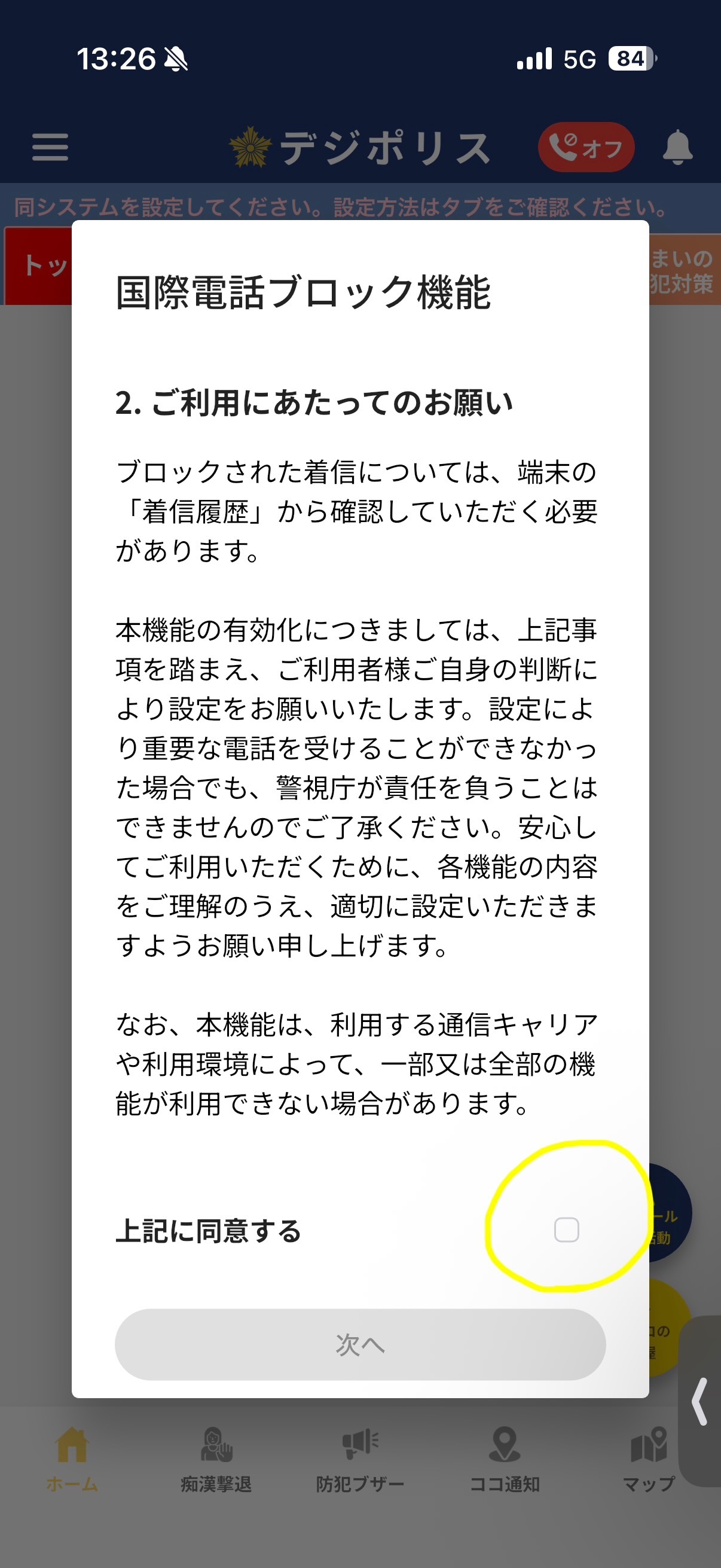Image resolution: width=721 pixels, height=1568 pixels.
Task: Tap the 5G network indicator
Action: (x=578, y=58)
